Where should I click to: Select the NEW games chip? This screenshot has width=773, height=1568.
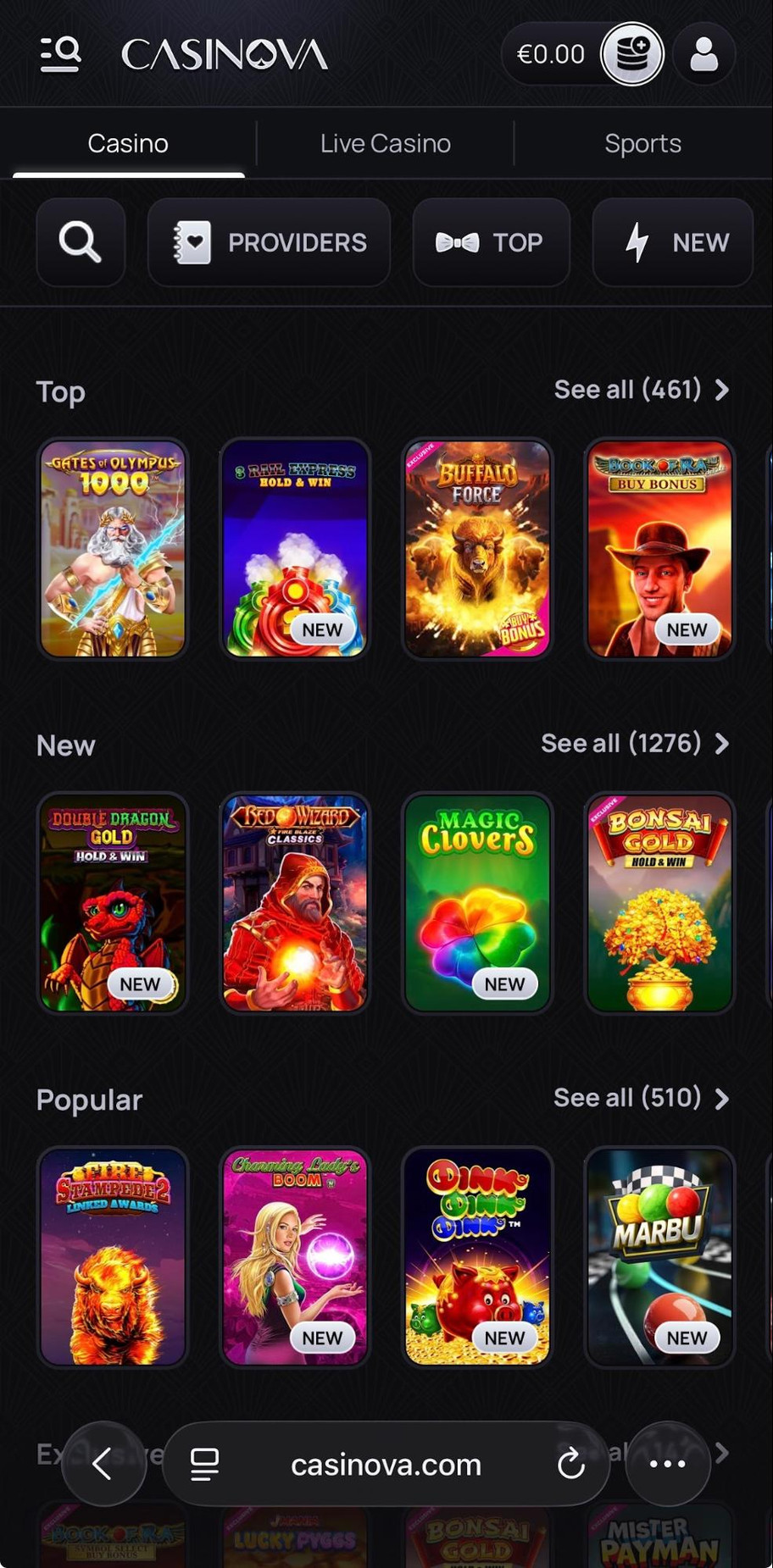coord(672,242)
